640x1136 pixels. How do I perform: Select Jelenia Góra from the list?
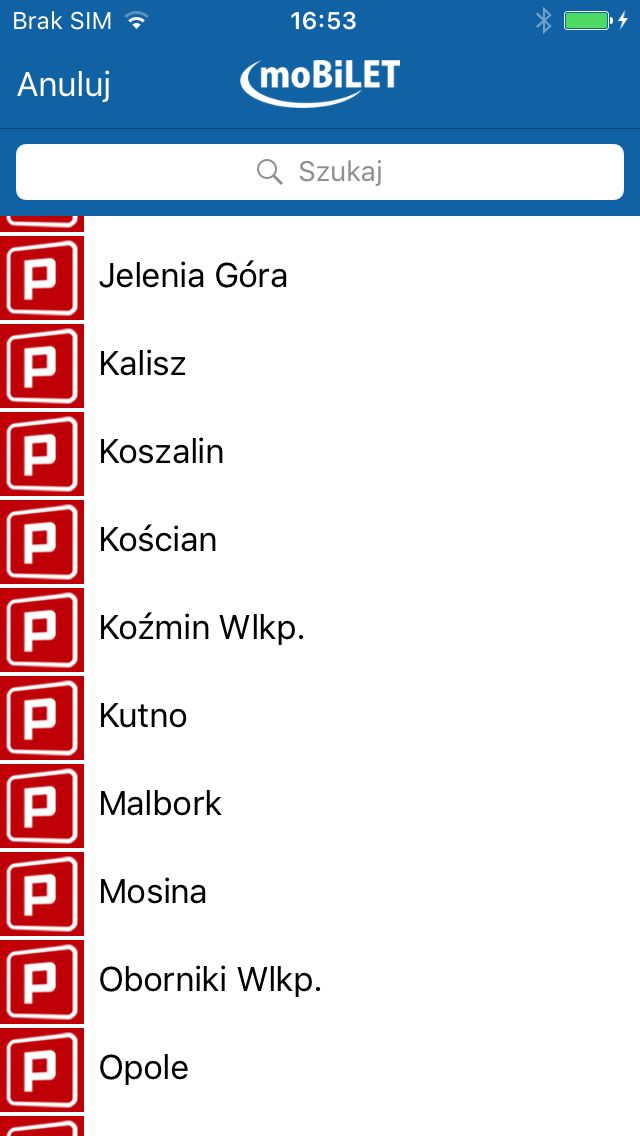click(320, 276)
